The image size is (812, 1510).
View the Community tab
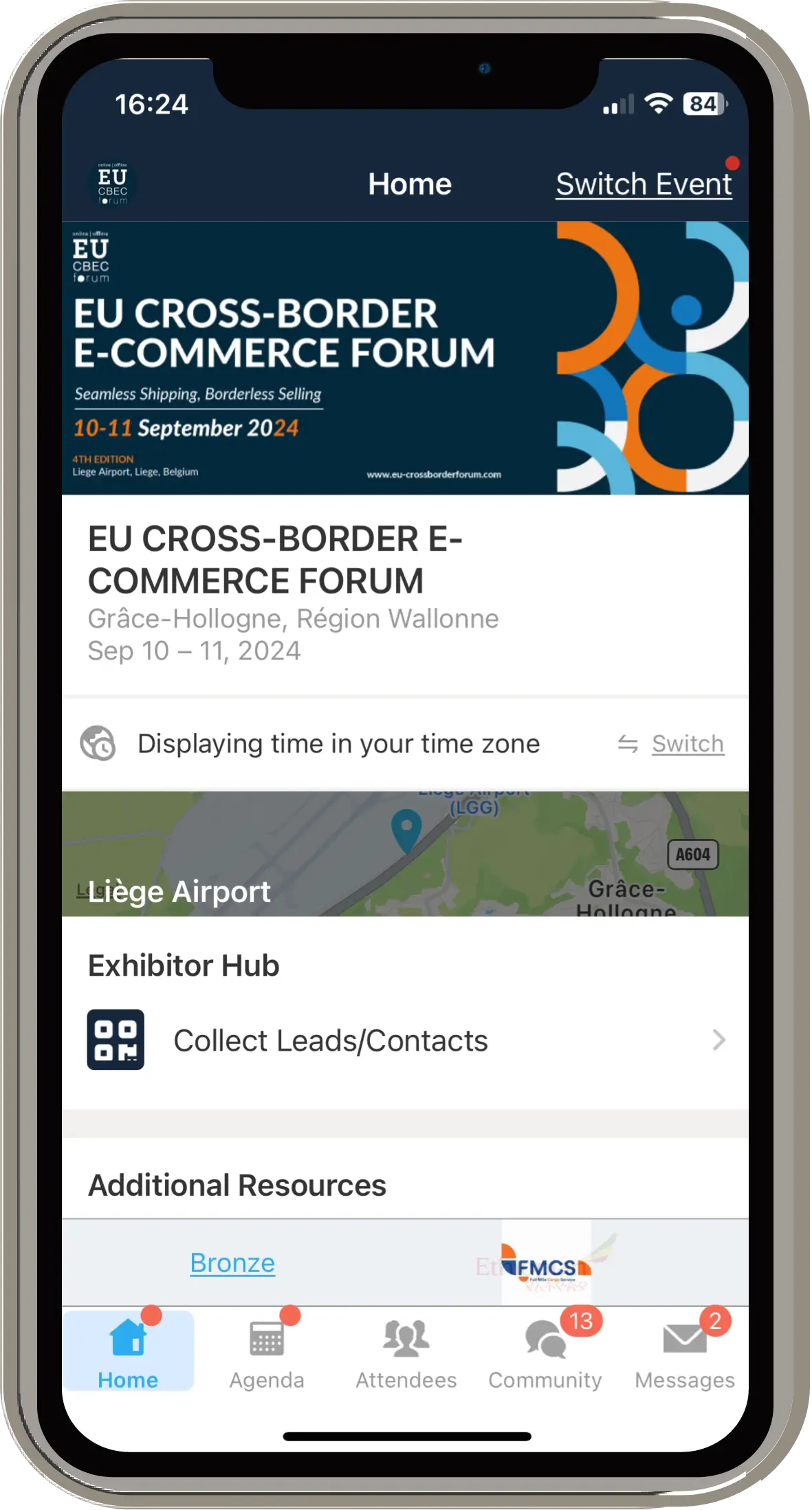click(x=545, y=1352)
